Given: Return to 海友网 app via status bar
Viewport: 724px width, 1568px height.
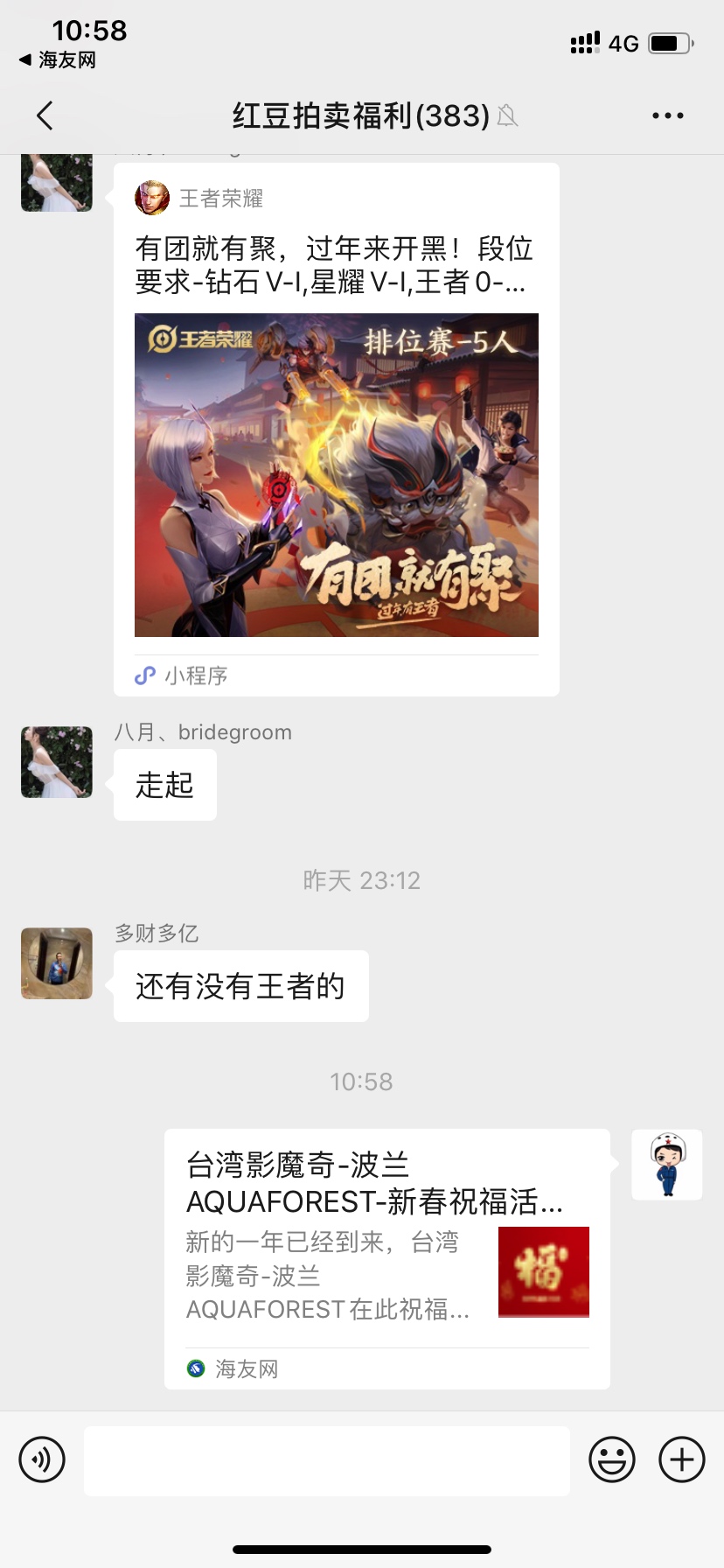Looking at the screenshot, I should [58, 60].
